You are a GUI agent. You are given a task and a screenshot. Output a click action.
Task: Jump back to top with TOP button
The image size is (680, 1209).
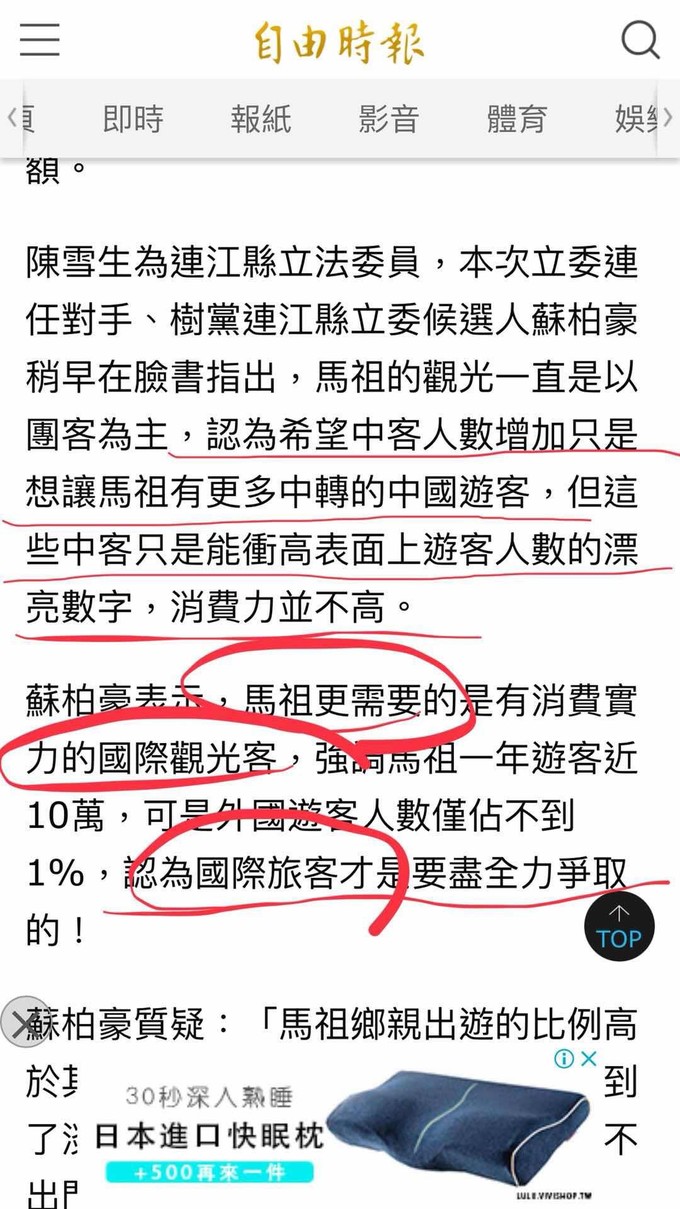tap(619, 926)
